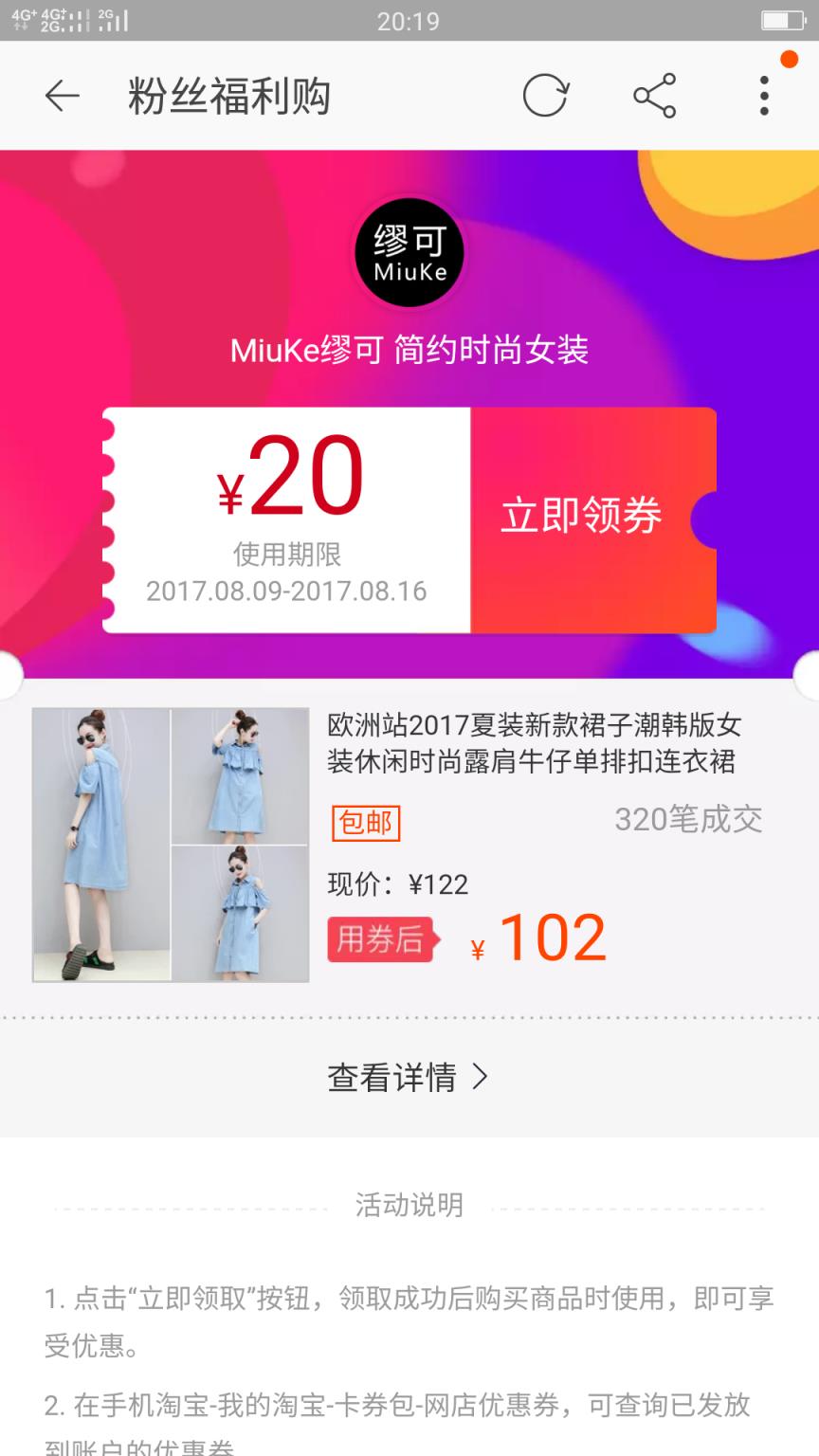Open sharing options via the share icon
The height and width of the screenshot is (1456, 819).
[x=654, y=96]
